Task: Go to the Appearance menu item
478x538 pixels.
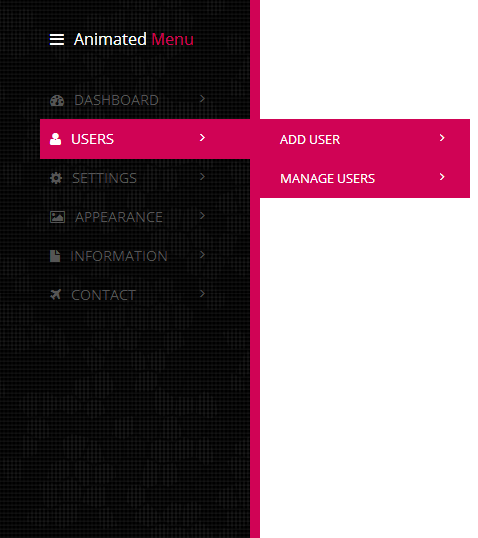Action: click(x=128, y=217)
